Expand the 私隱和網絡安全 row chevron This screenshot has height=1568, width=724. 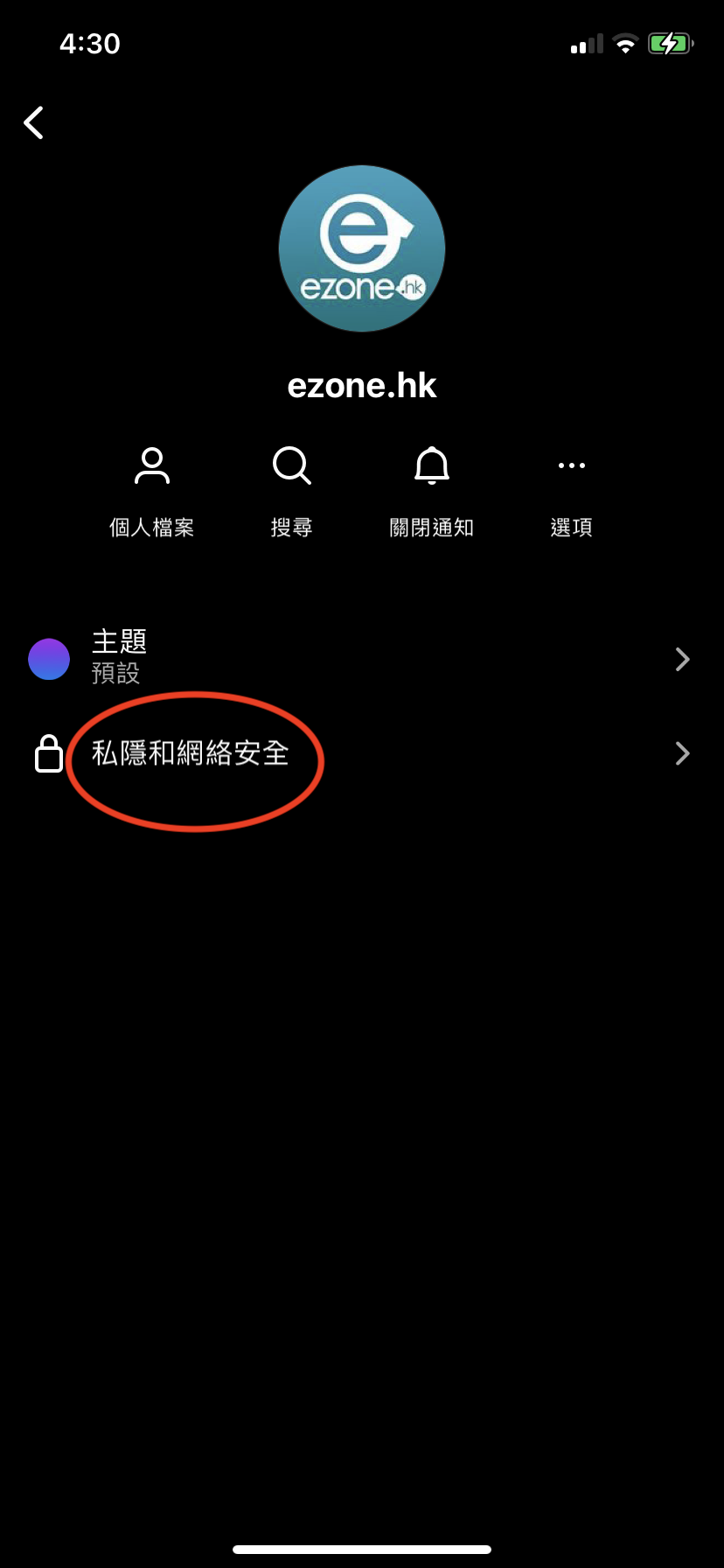point(681,752)
